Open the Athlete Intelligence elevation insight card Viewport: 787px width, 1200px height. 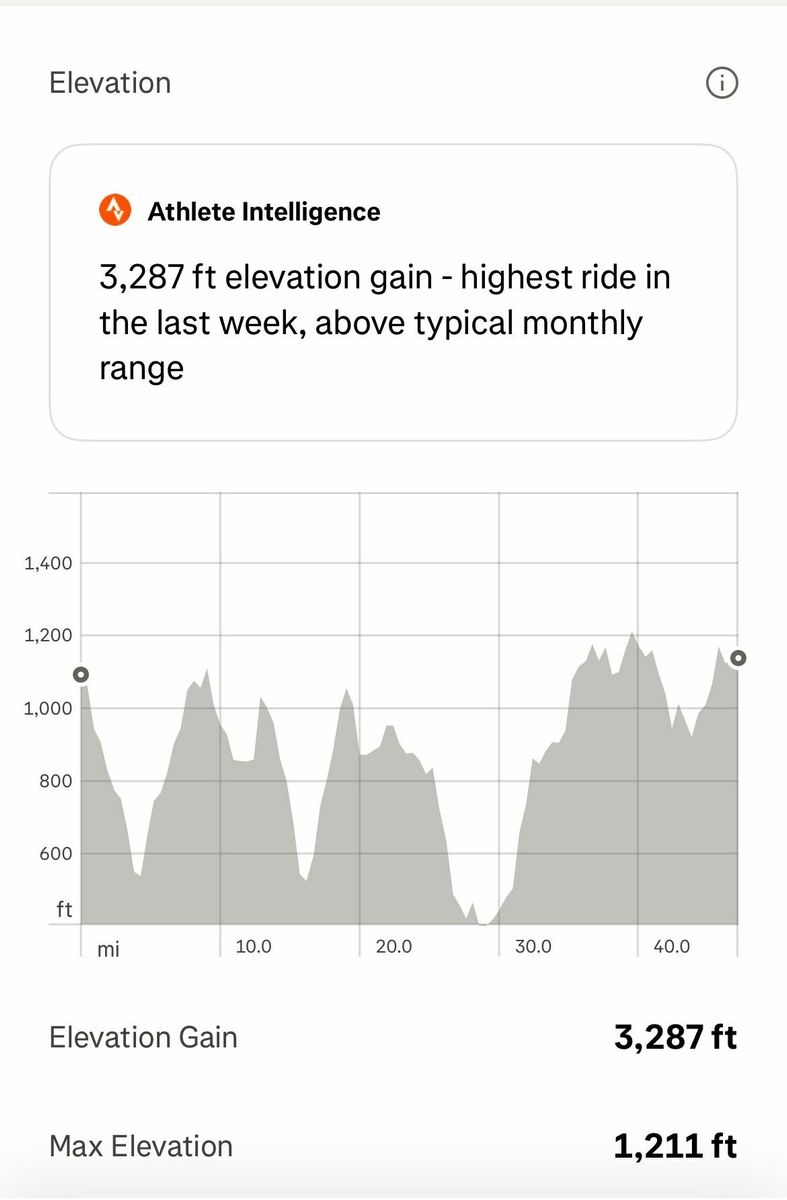tap(393, 292)
